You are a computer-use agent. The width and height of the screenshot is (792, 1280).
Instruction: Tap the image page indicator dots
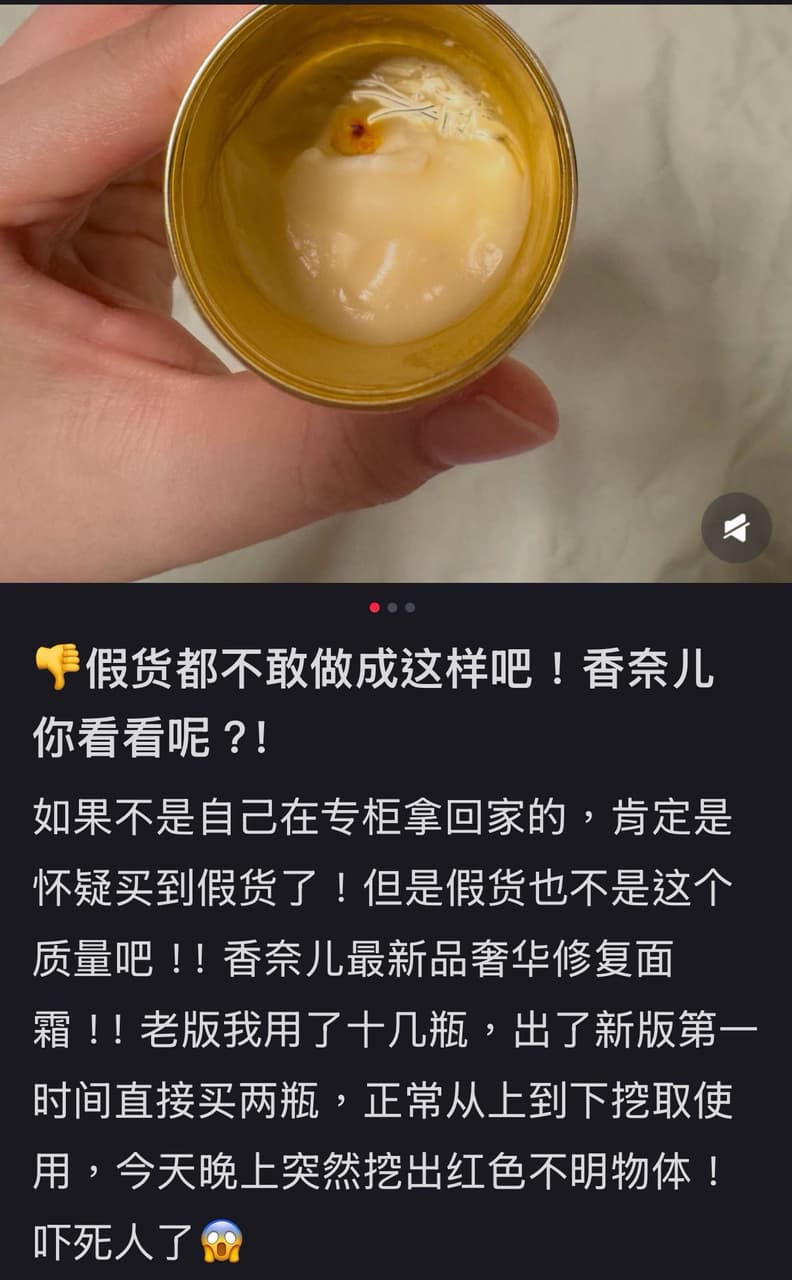pyautogui.click(x=392, y=607)
